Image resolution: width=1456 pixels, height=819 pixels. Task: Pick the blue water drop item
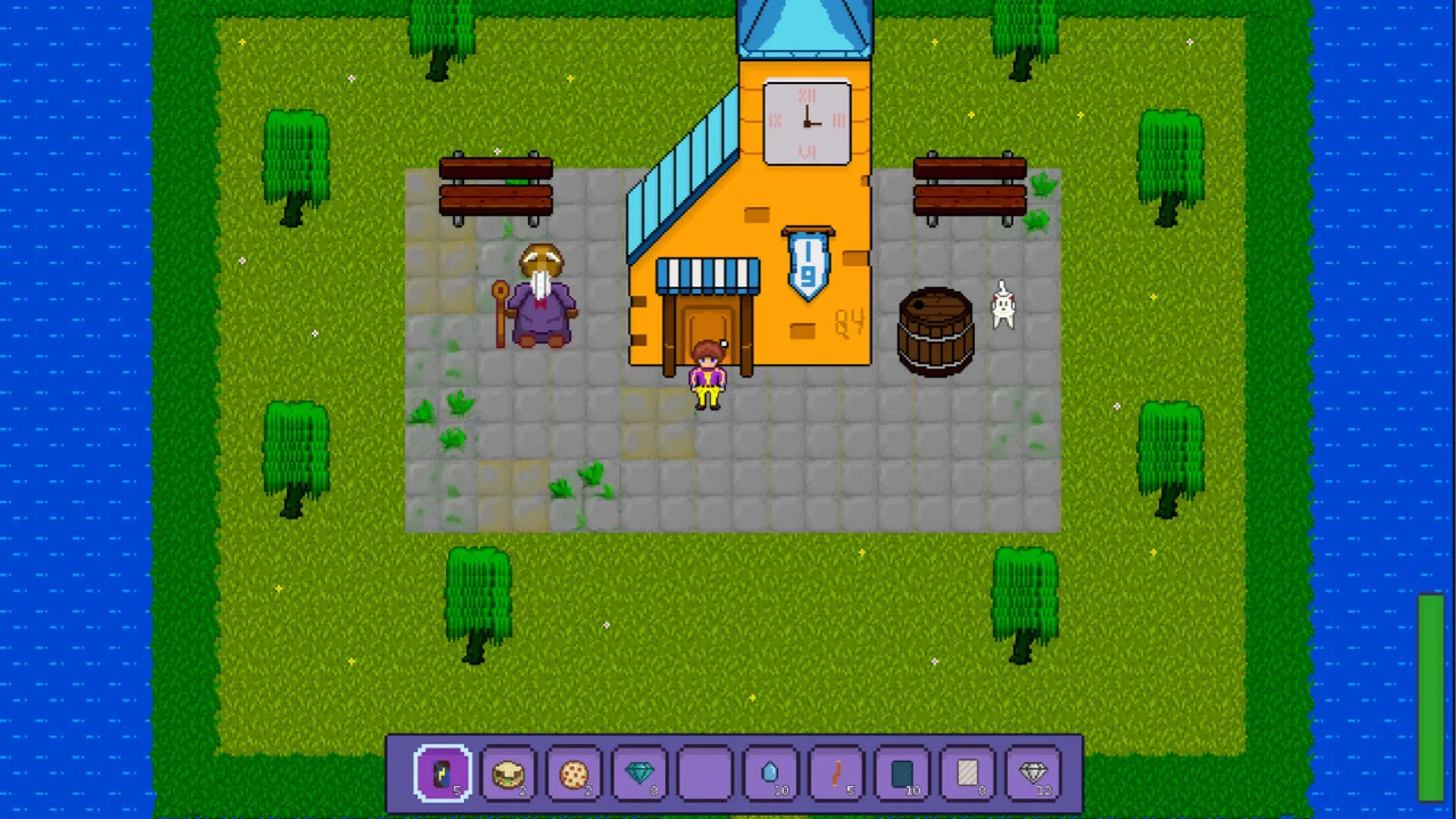coord(770,773)
